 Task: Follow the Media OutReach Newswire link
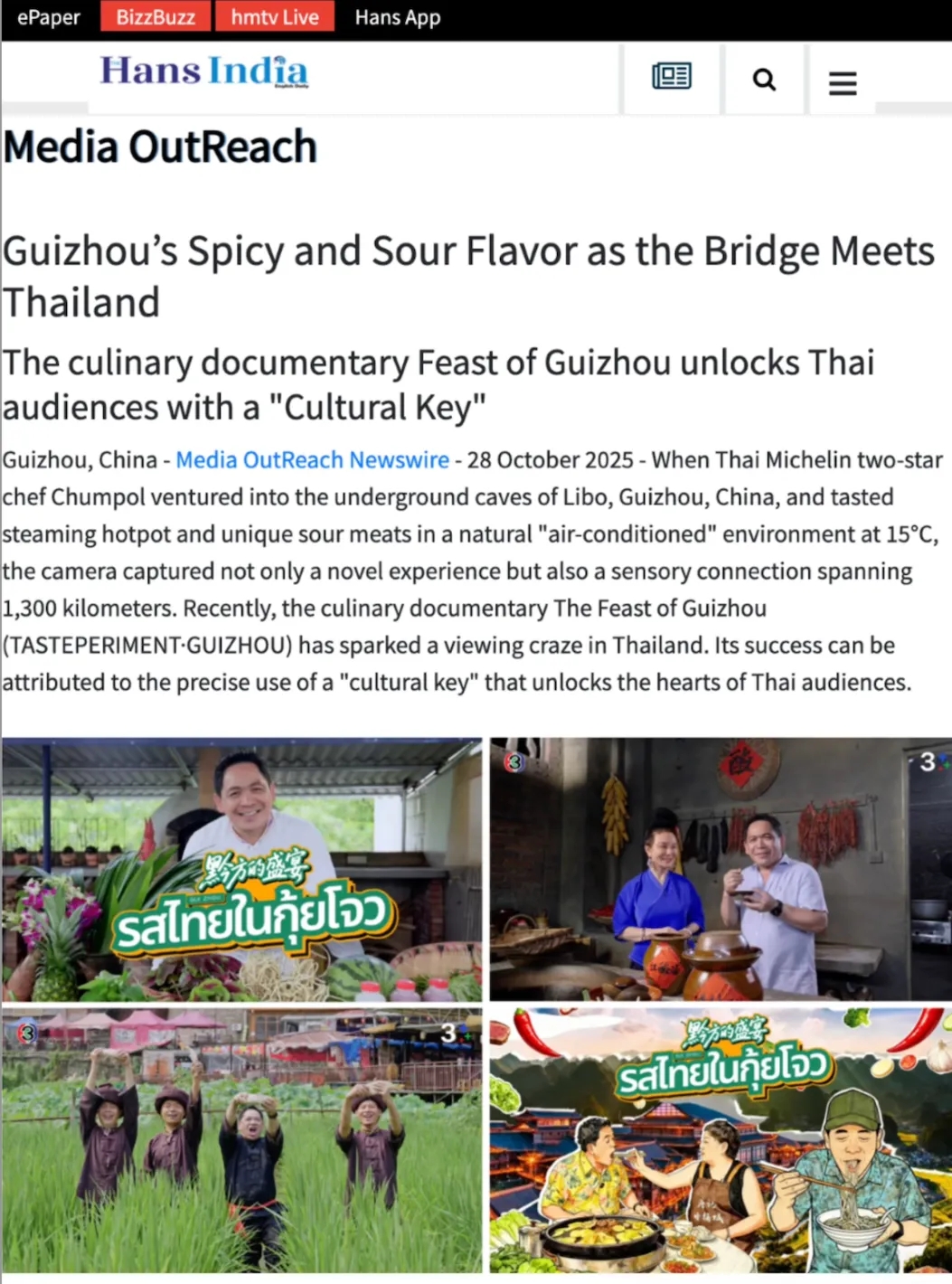312,459
